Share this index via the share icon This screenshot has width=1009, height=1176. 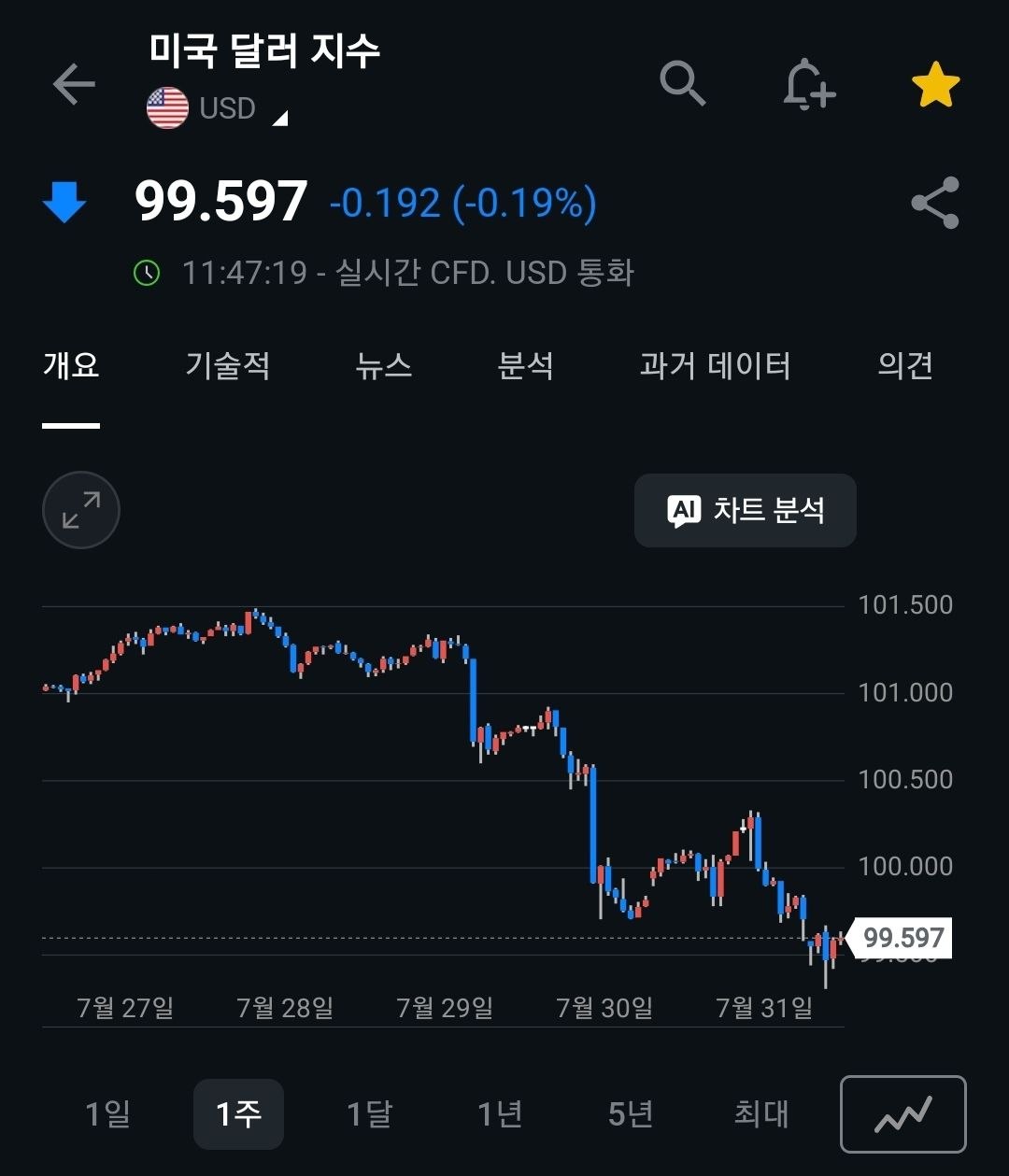935,203
